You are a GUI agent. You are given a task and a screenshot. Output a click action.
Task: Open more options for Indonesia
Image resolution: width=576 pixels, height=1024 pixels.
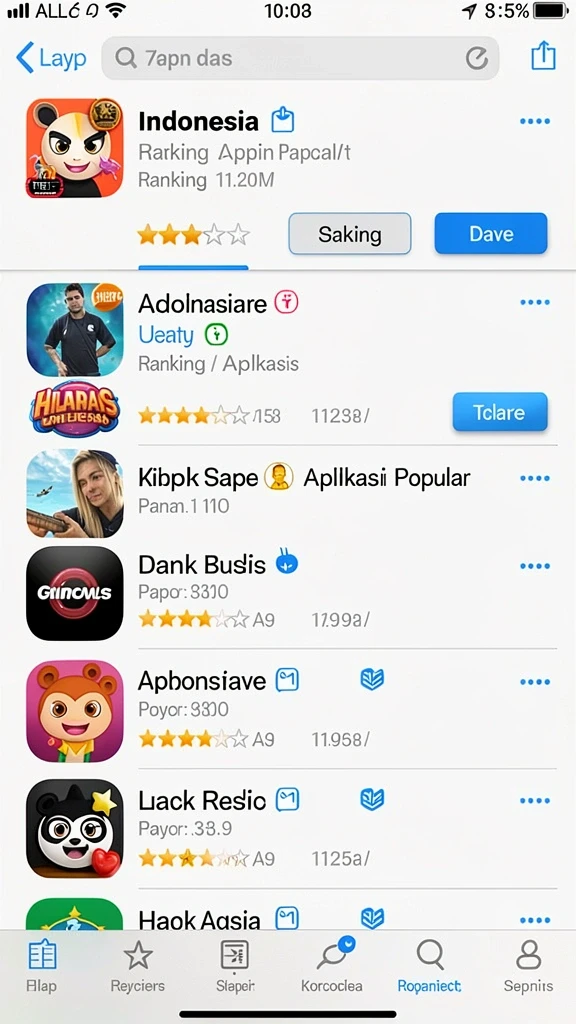click(x=535, y=121)
